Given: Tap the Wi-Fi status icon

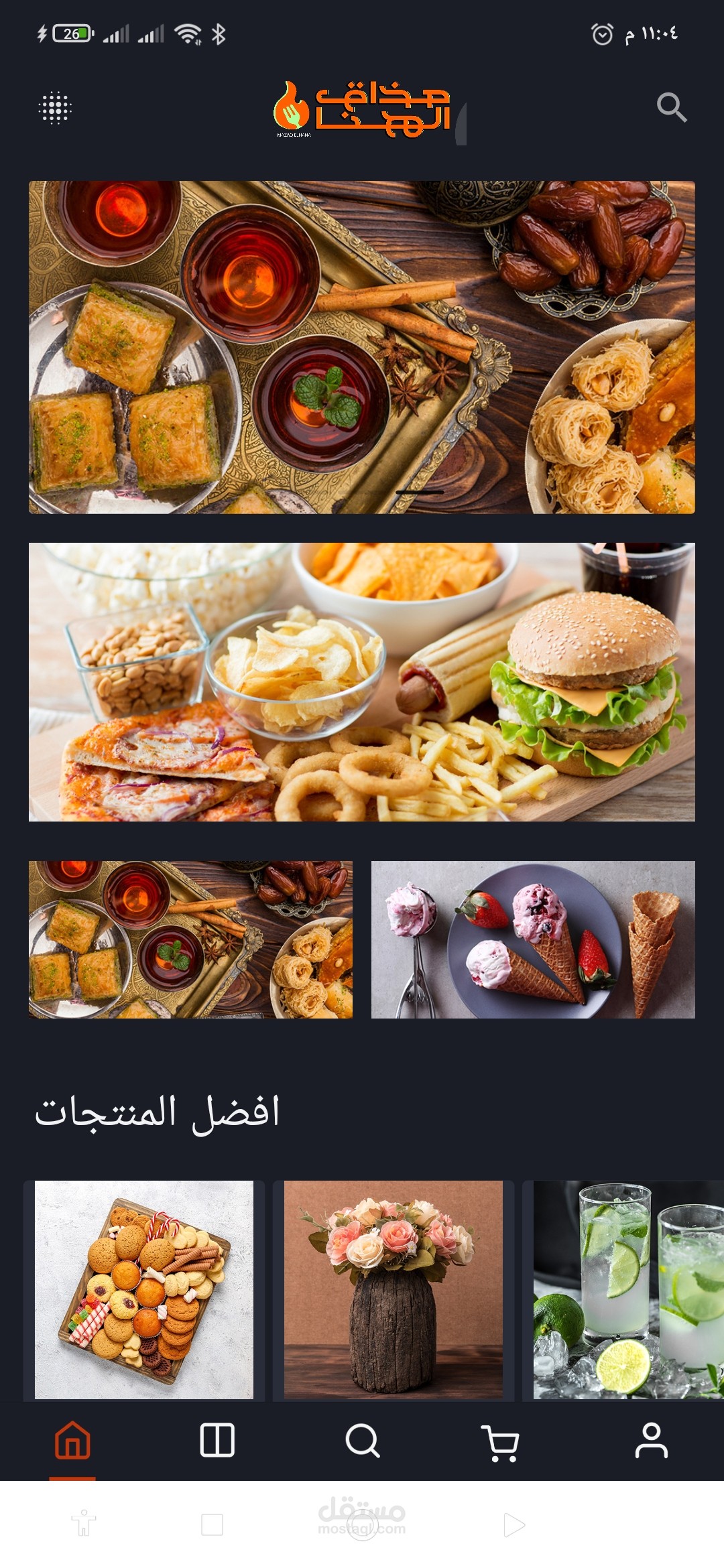Looking at the screenshot, I should pyautogui.click(x=186, y=32).
